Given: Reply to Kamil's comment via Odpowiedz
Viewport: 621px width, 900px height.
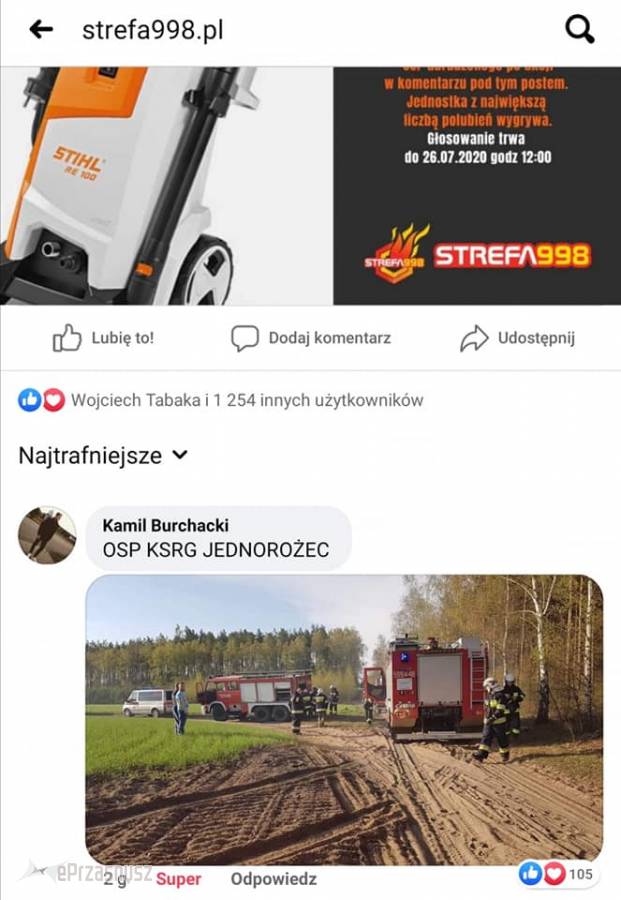Looking at the screenshot, I should point(273,879).
